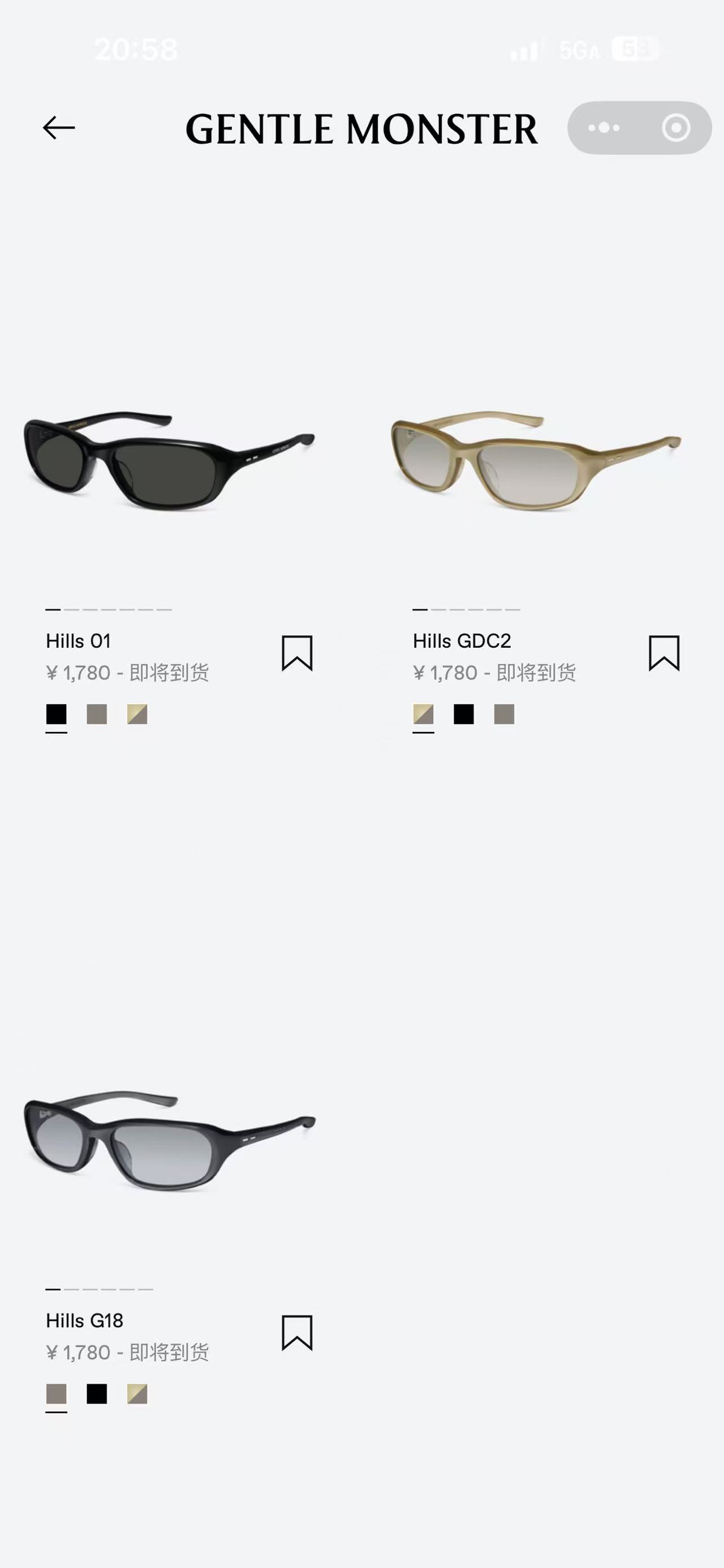Choose the beige color swatch for Hills 01
Screen dimensions: 724x1568
137,714
